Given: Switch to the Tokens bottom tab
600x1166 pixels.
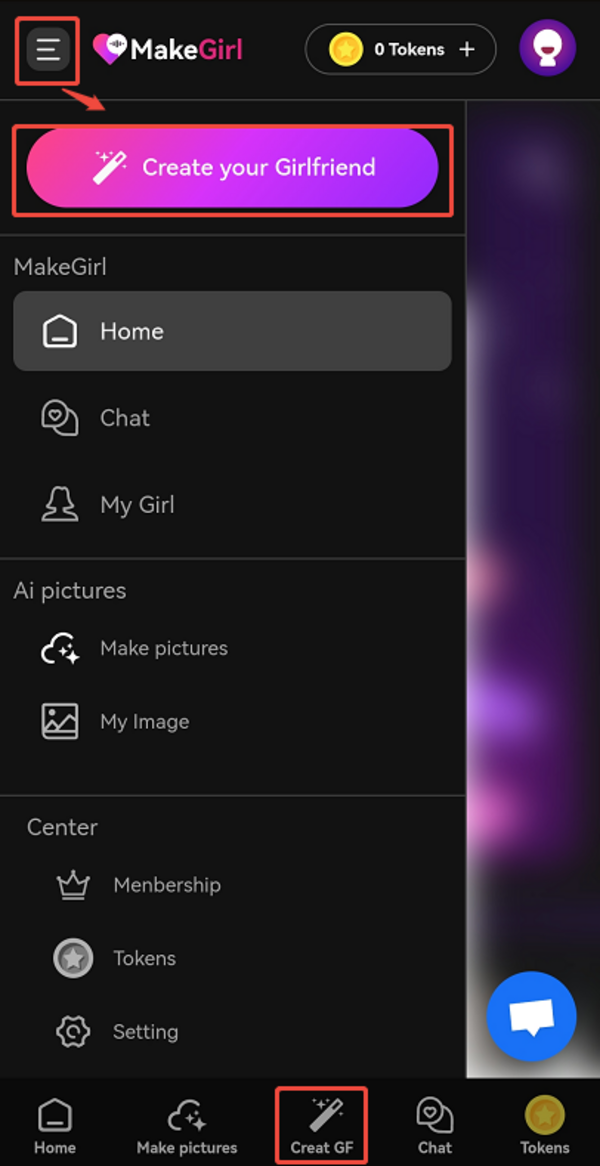Looking at the screenshot, I should click(x=545, y=1125).
